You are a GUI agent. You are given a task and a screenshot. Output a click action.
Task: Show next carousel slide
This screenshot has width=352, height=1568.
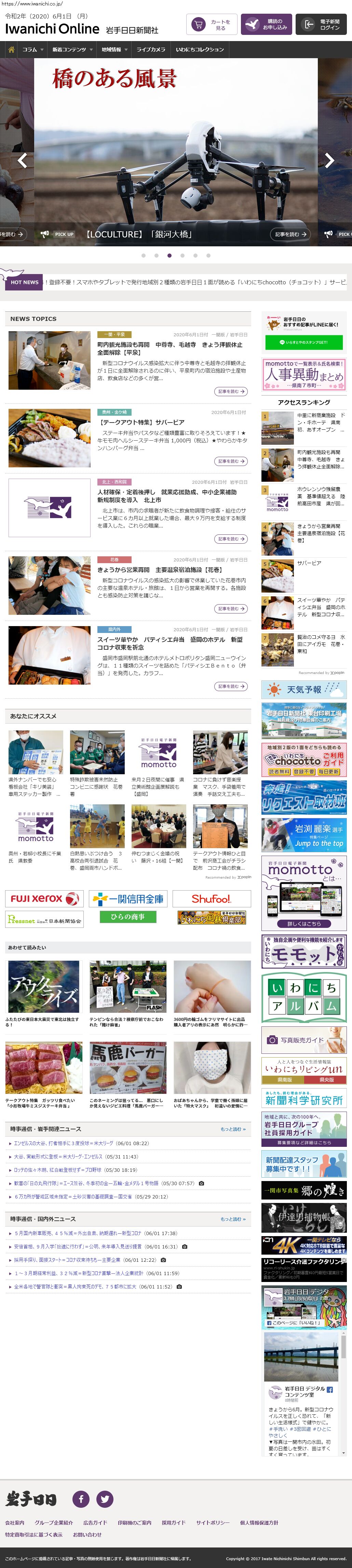click(329, 161)
